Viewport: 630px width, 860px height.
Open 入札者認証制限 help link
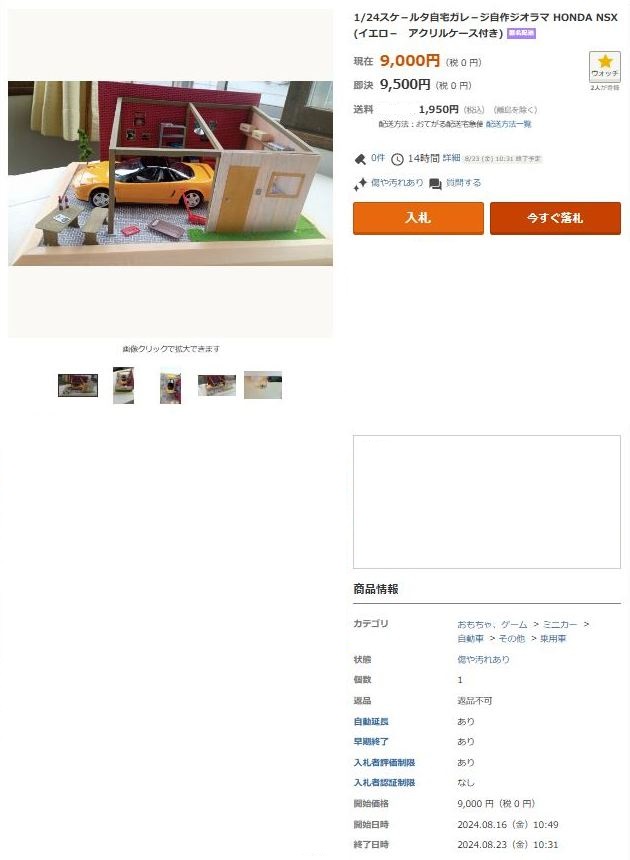[383, 783]
